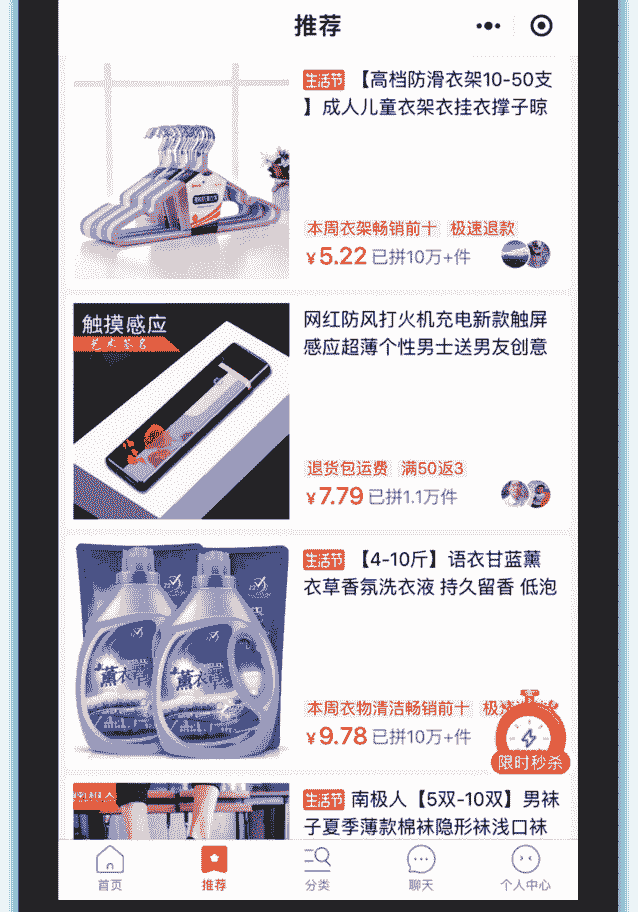Go to the 首页 home tab
This screenshot has width=638, height=912.
pyautogui.click(x=110, y=868)
